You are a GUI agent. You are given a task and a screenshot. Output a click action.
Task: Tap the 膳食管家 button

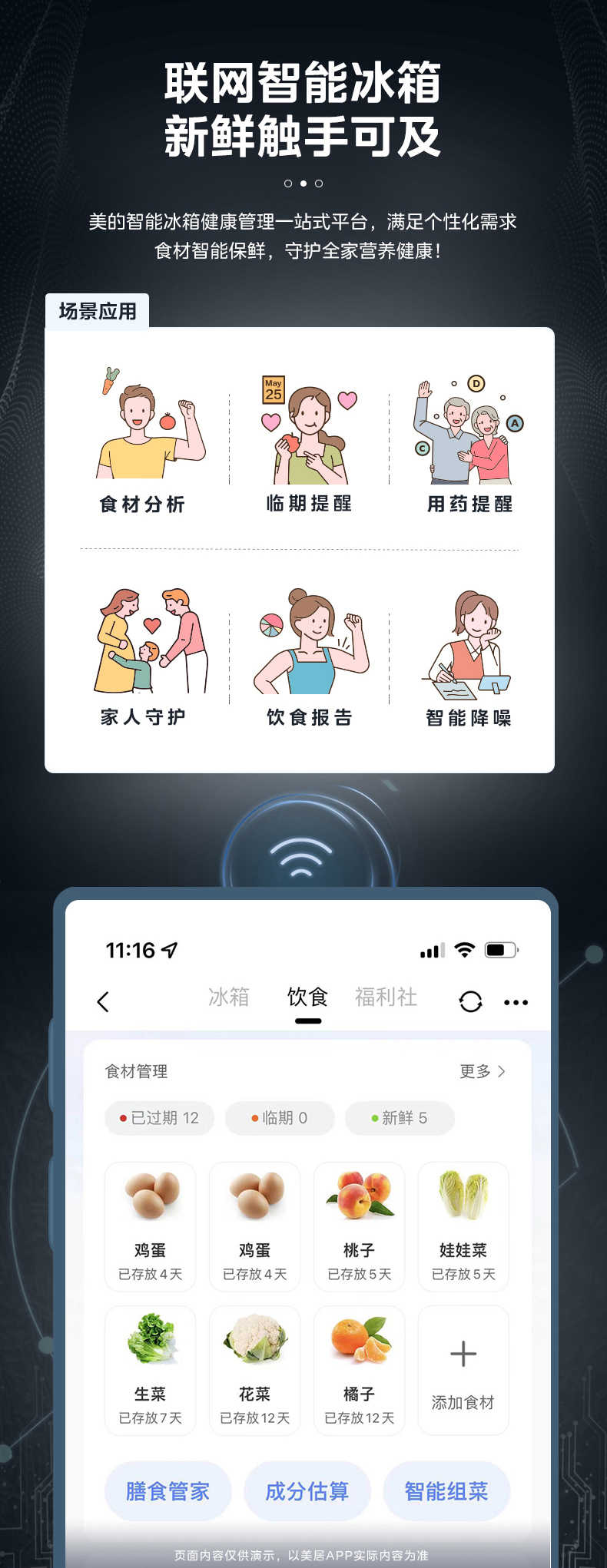(168, 1490)
